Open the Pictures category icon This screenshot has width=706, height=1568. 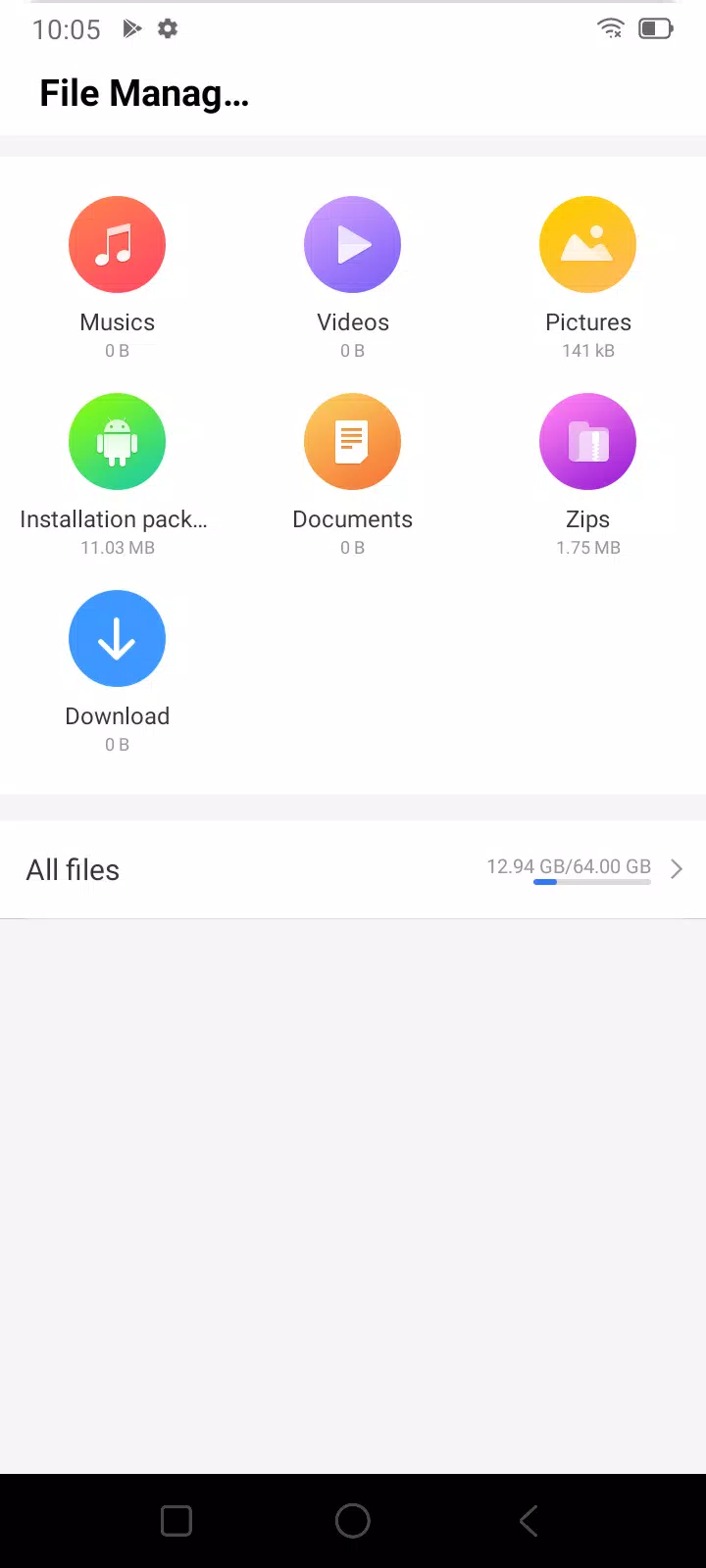pyautogui.click(x=587, y=244)
